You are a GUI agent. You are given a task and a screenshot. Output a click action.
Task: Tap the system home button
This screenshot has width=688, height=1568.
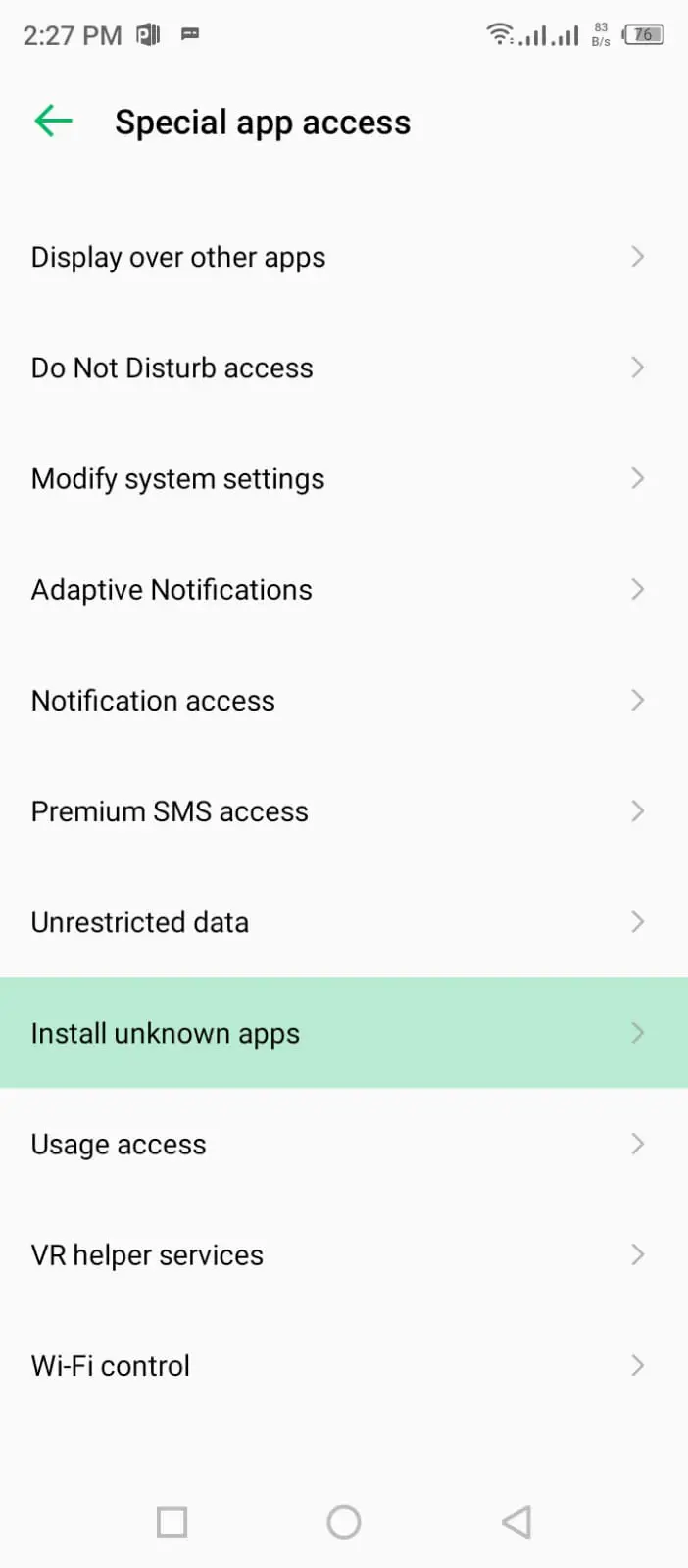pos(344,1522)
